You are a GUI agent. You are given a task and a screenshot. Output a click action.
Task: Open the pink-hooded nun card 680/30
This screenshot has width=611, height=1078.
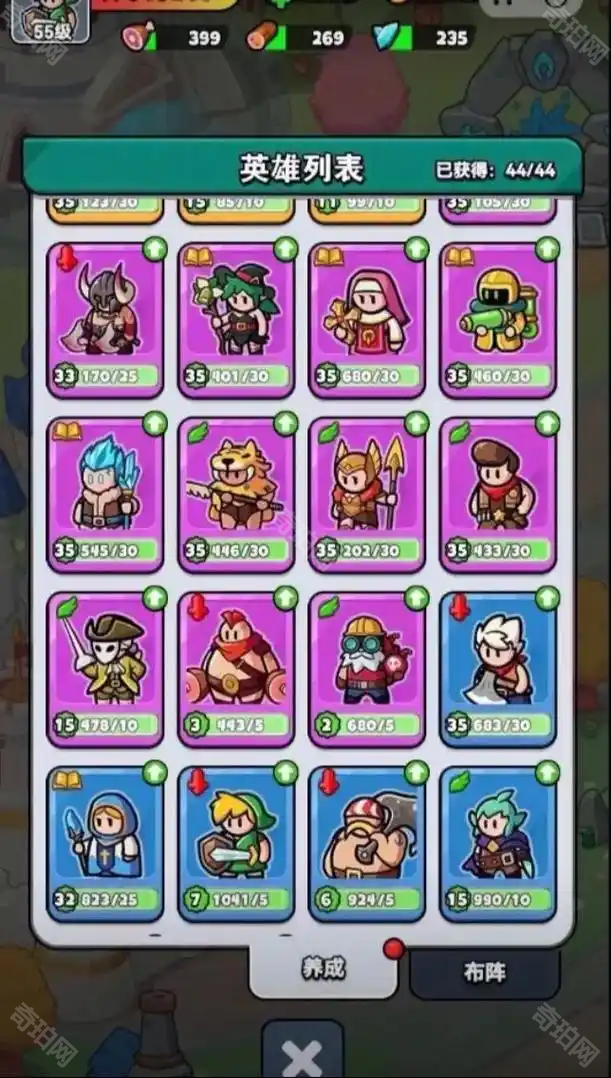[x=367, y=318]
